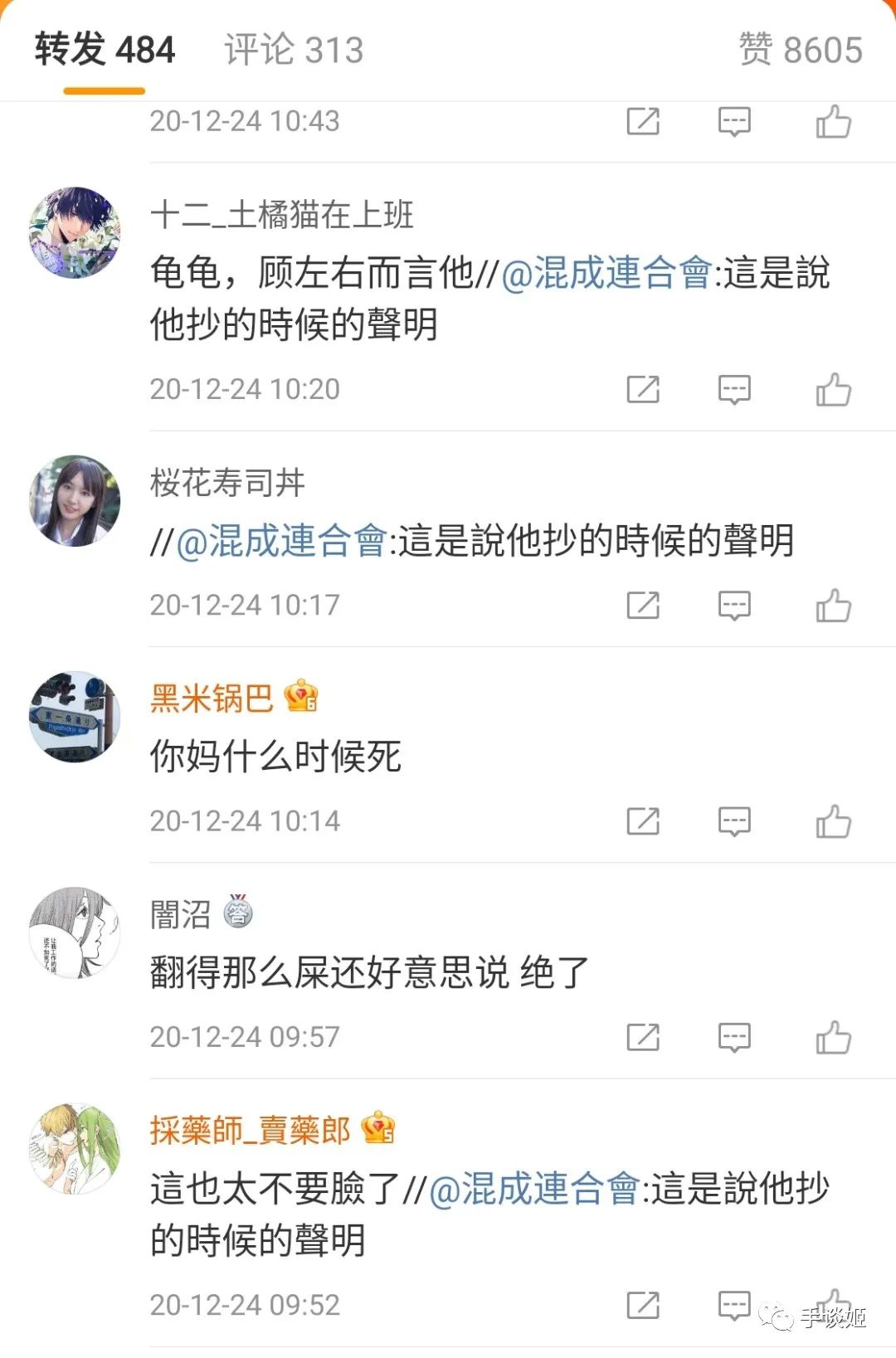896x1358 pixels.
Task: Like 黑米锅巴's repost
Action: [833, 821]
